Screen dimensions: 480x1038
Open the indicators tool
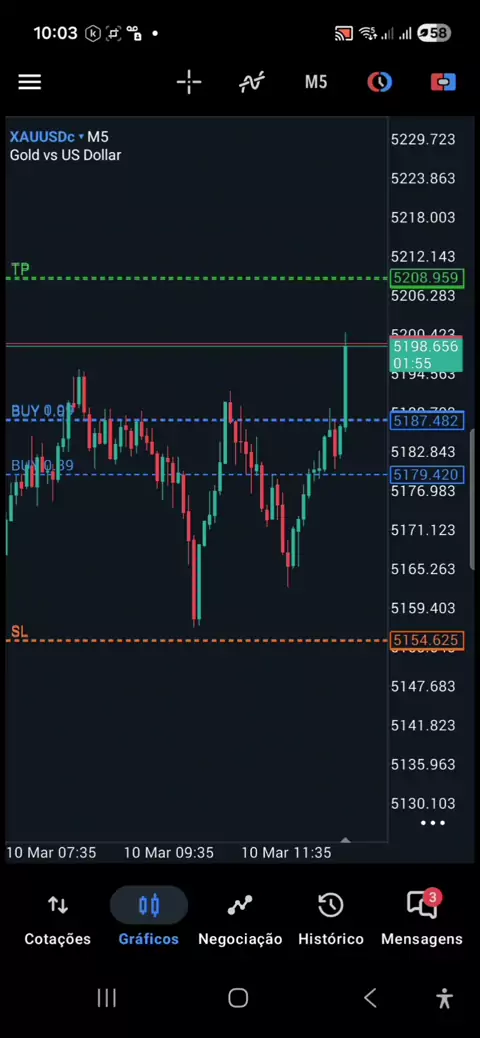252,82
